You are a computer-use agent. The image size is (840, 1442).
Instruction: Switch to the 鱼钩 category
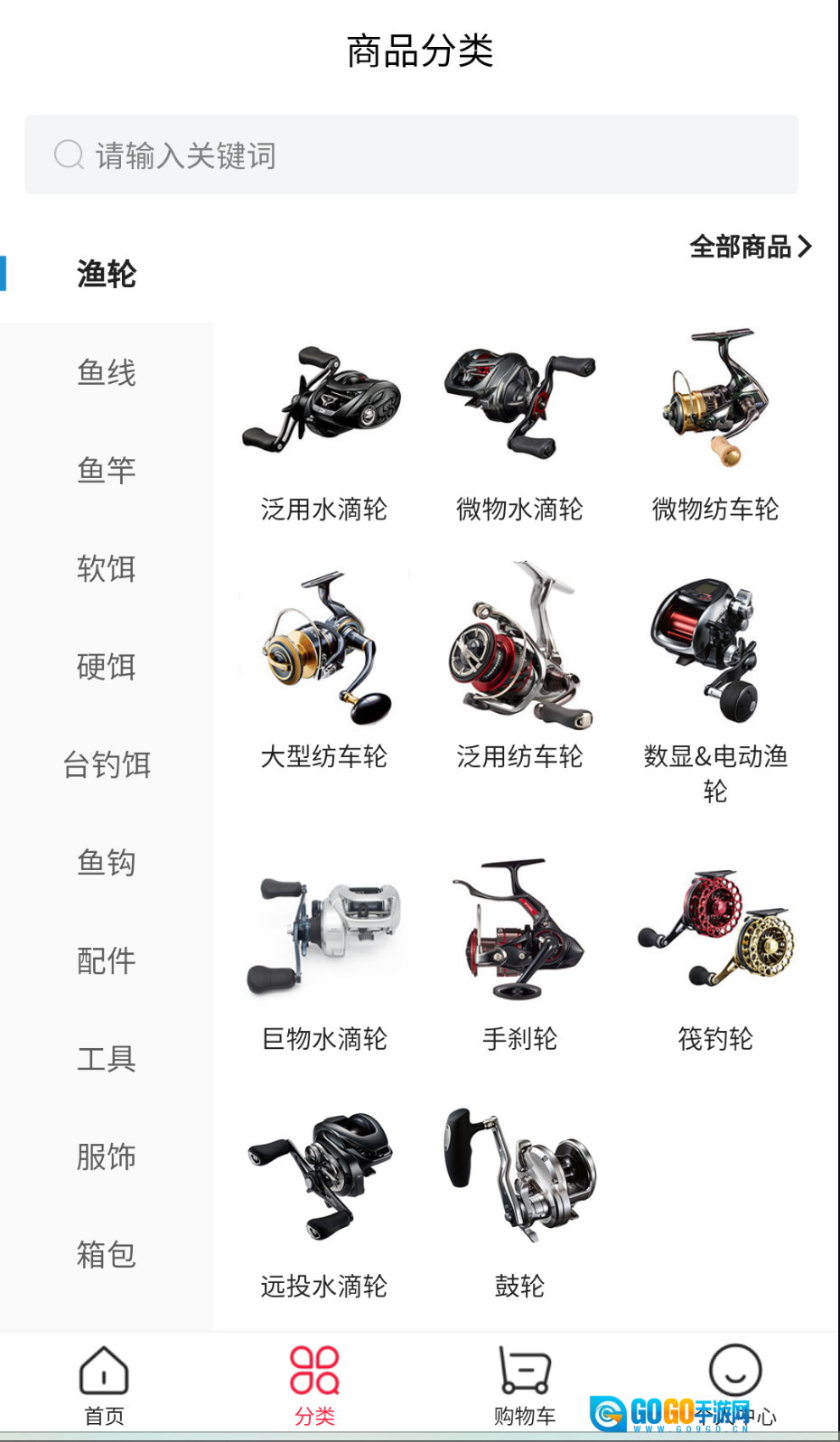107,863
